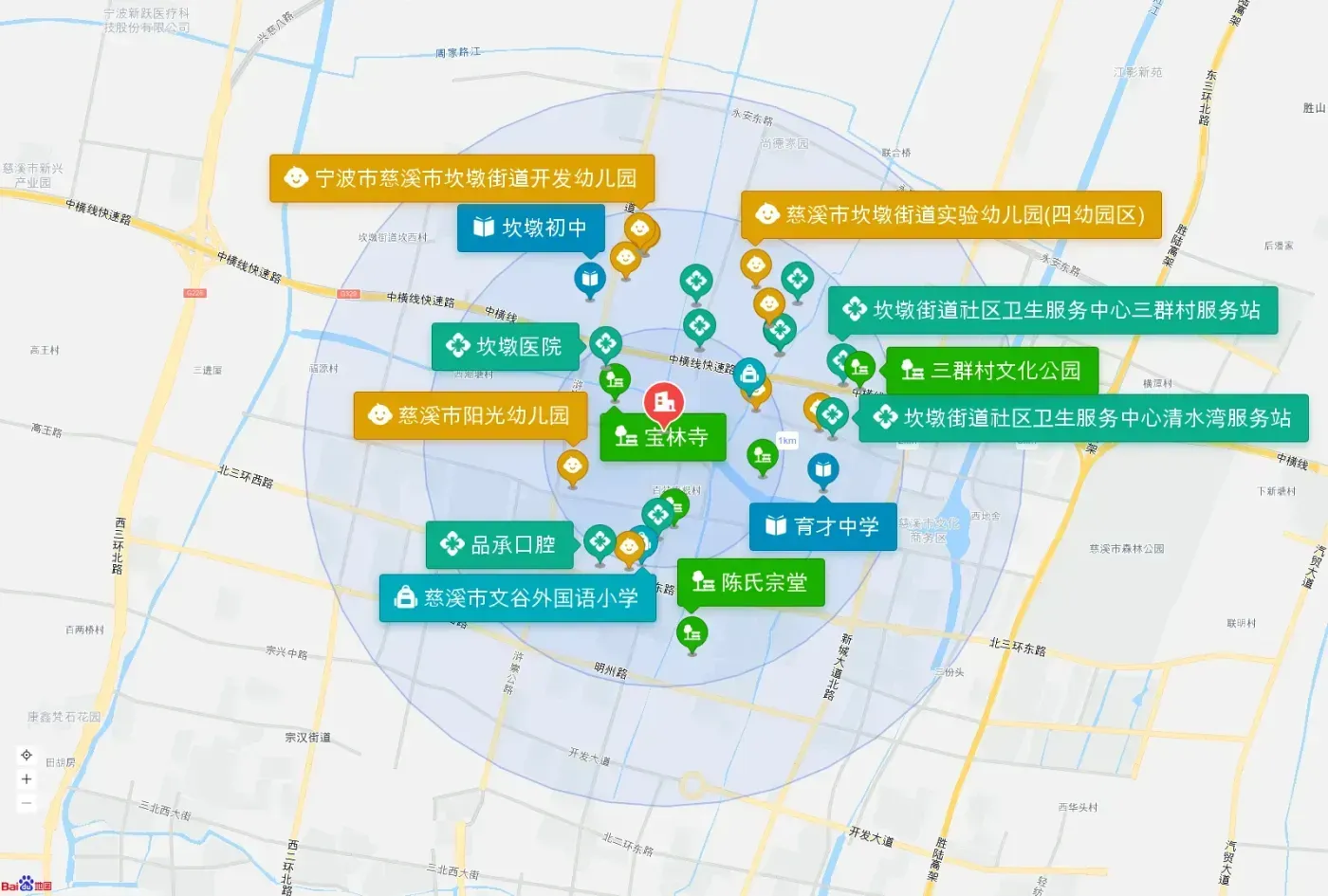Screen dimensions: 1328x896
Task: Select the 慈溪市文谷外国语小学 label
Action: pos(518,598)
